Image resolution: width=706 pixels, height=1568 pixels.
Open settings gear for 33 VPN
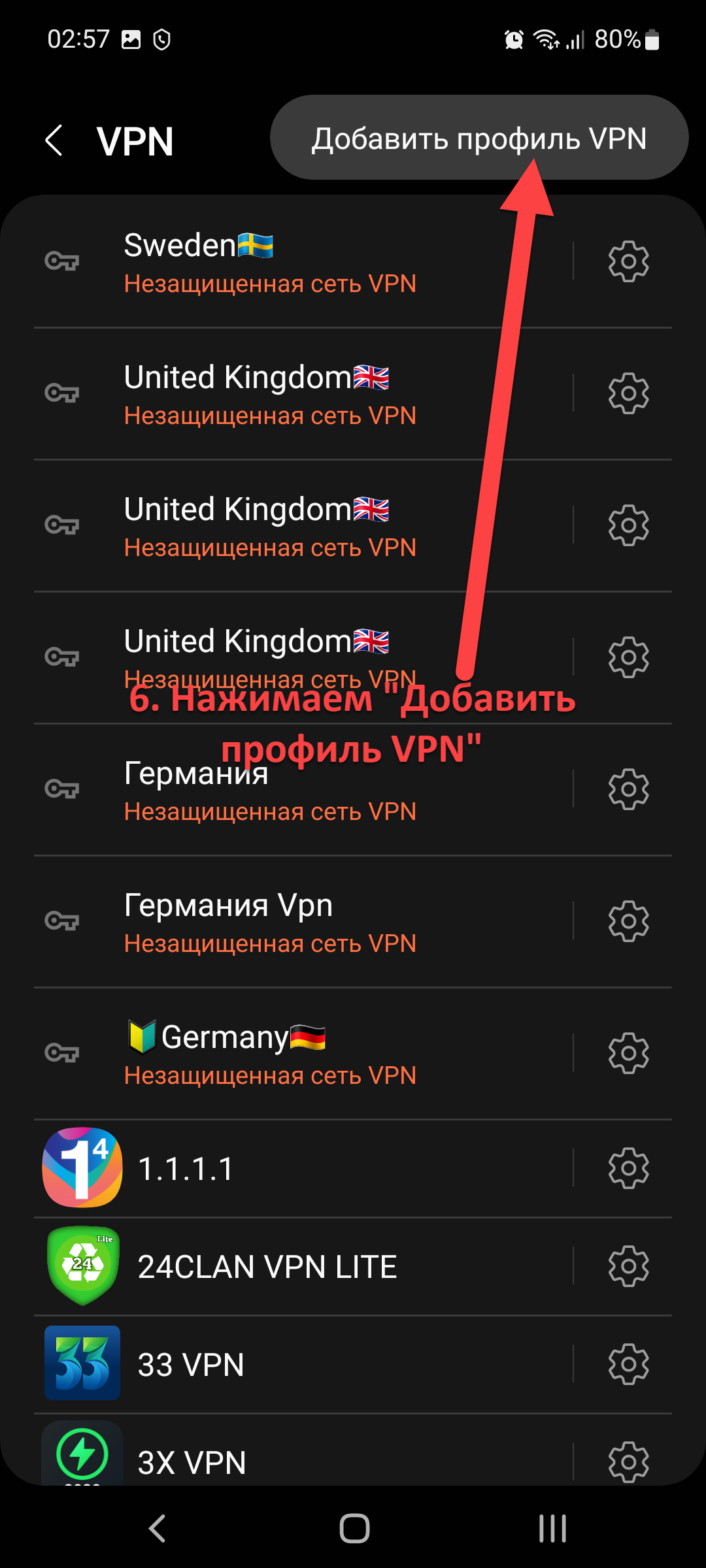coord(628,1364)
